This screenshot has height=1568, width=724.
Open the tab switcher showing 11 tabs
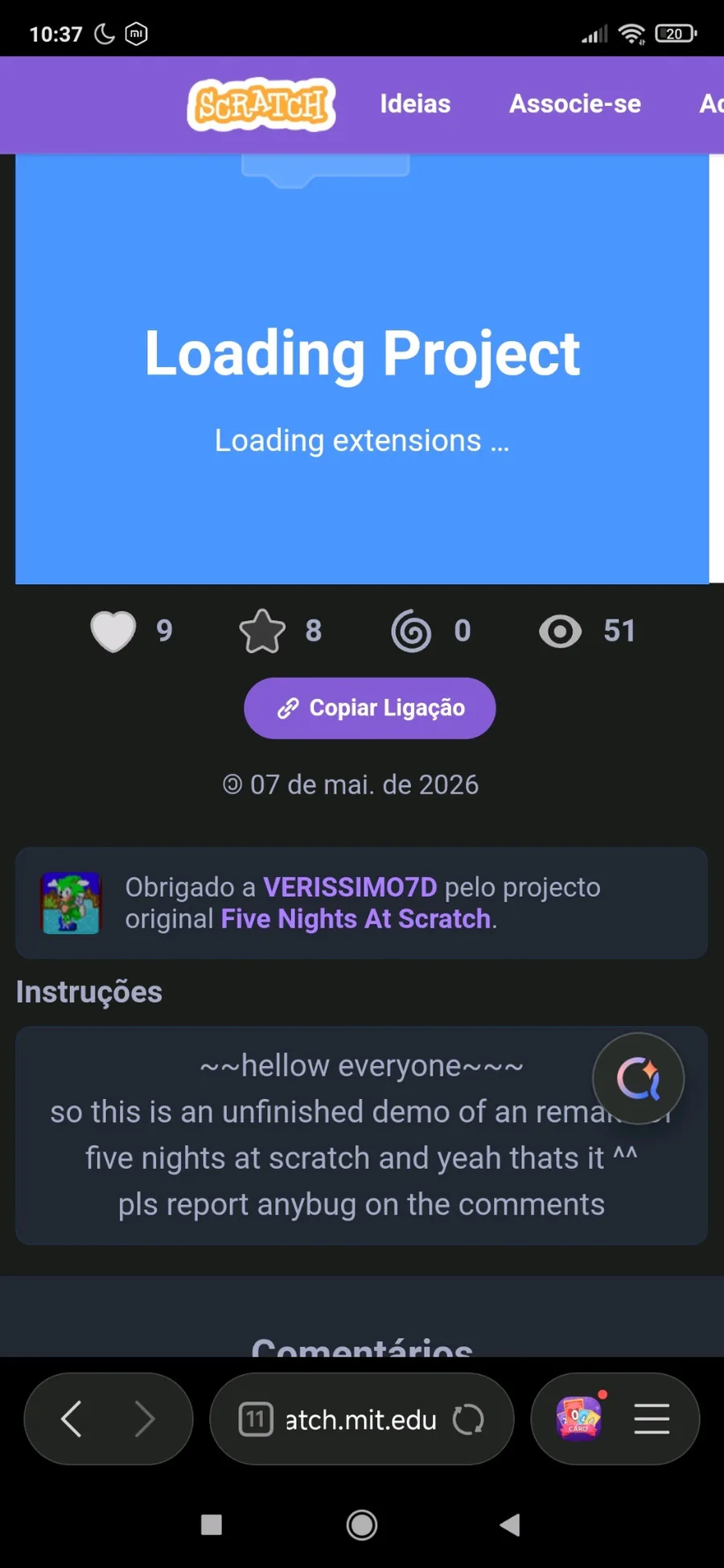click(x=256, y=1419)
